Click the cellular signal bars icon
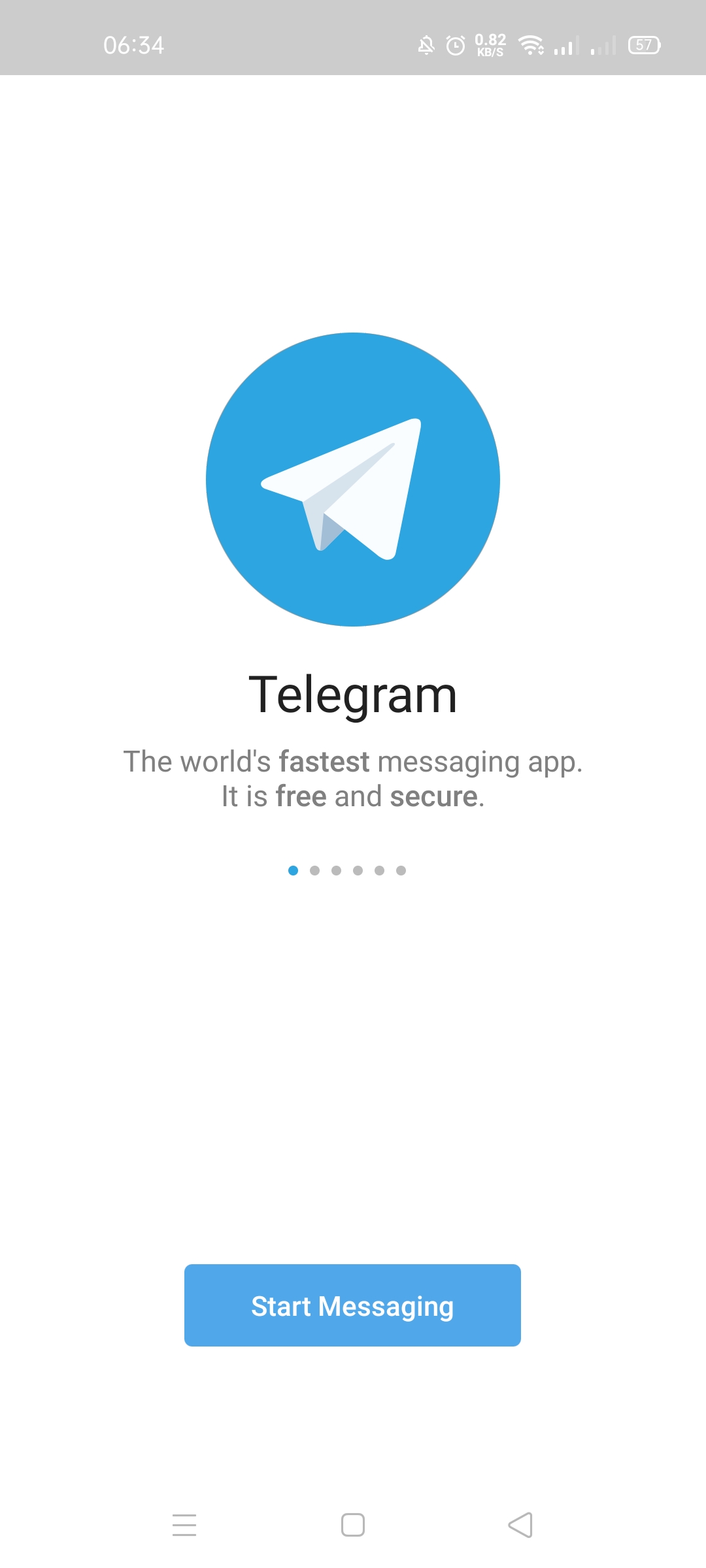The width and height of the screenshot is (706, 1568). pyautogui.click(x=563, y=46)
